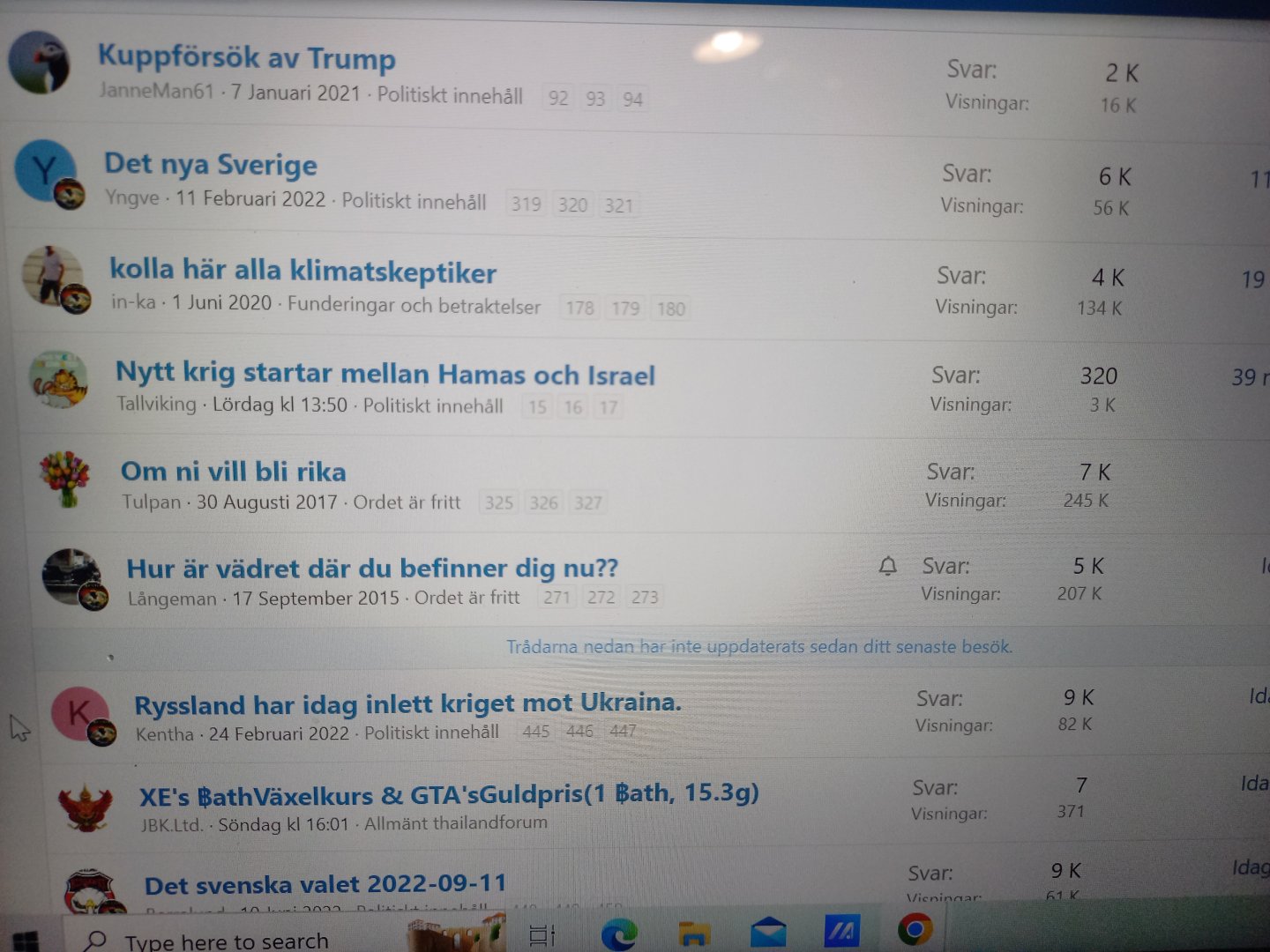Viewport: 1270px width, 952px height.
Task: Open the Funderingar och betraktelser forum link
Action: [x=414, y=306]
